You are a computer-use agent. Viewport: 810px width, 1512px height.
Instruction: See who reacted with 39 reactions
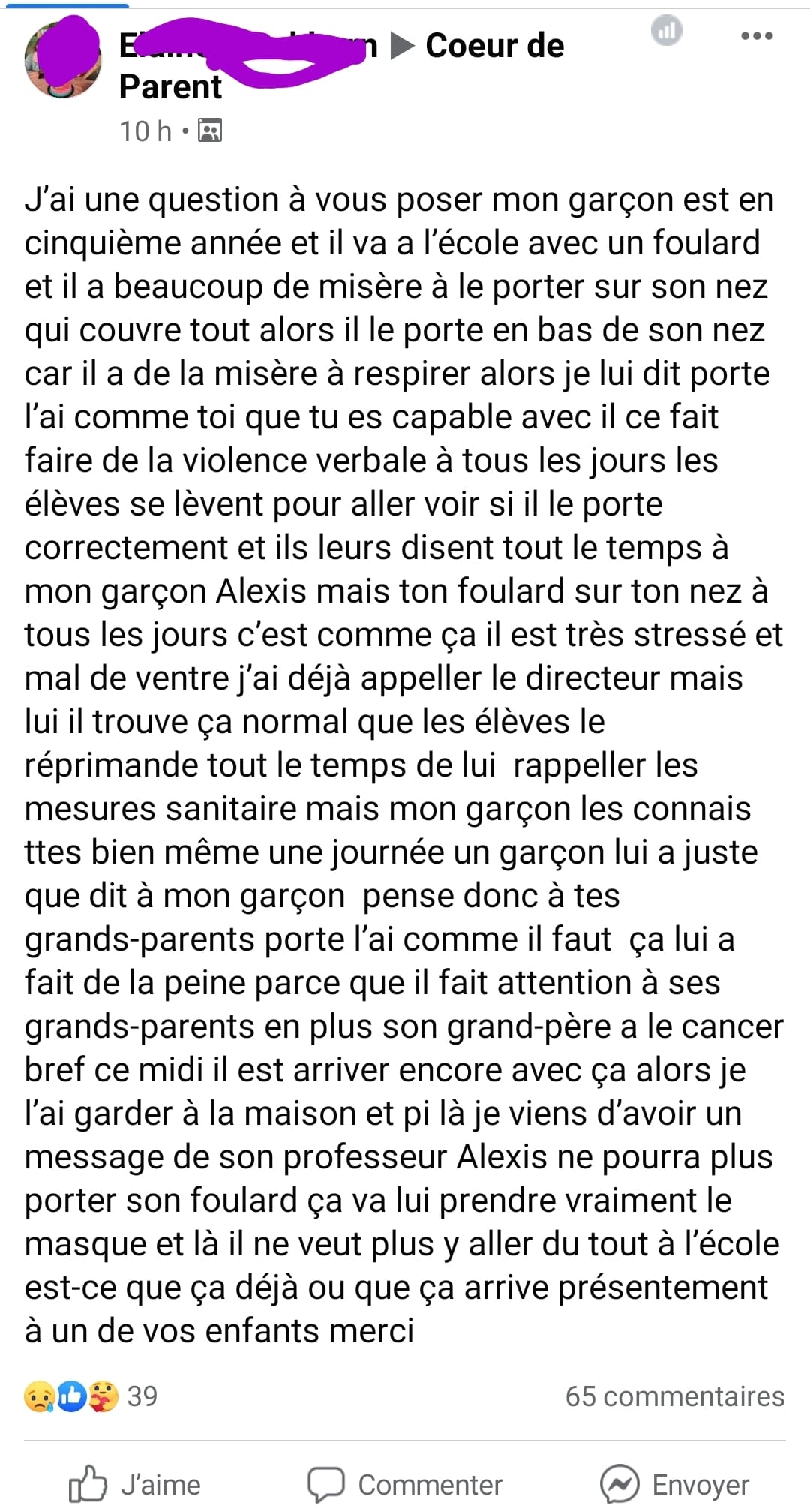click(91, 1396)
